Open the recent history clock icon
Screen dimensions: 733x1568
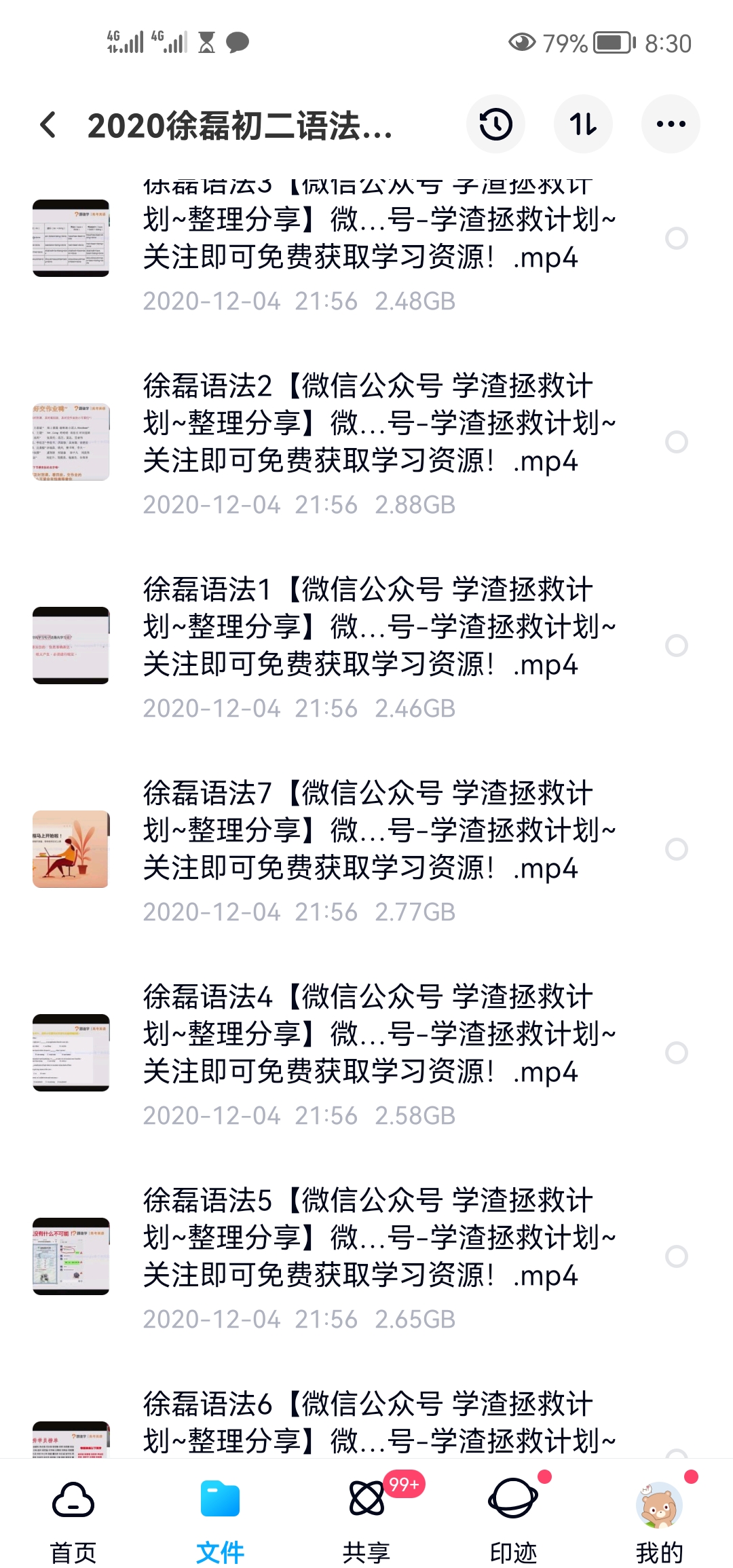(x=495, y=124)
